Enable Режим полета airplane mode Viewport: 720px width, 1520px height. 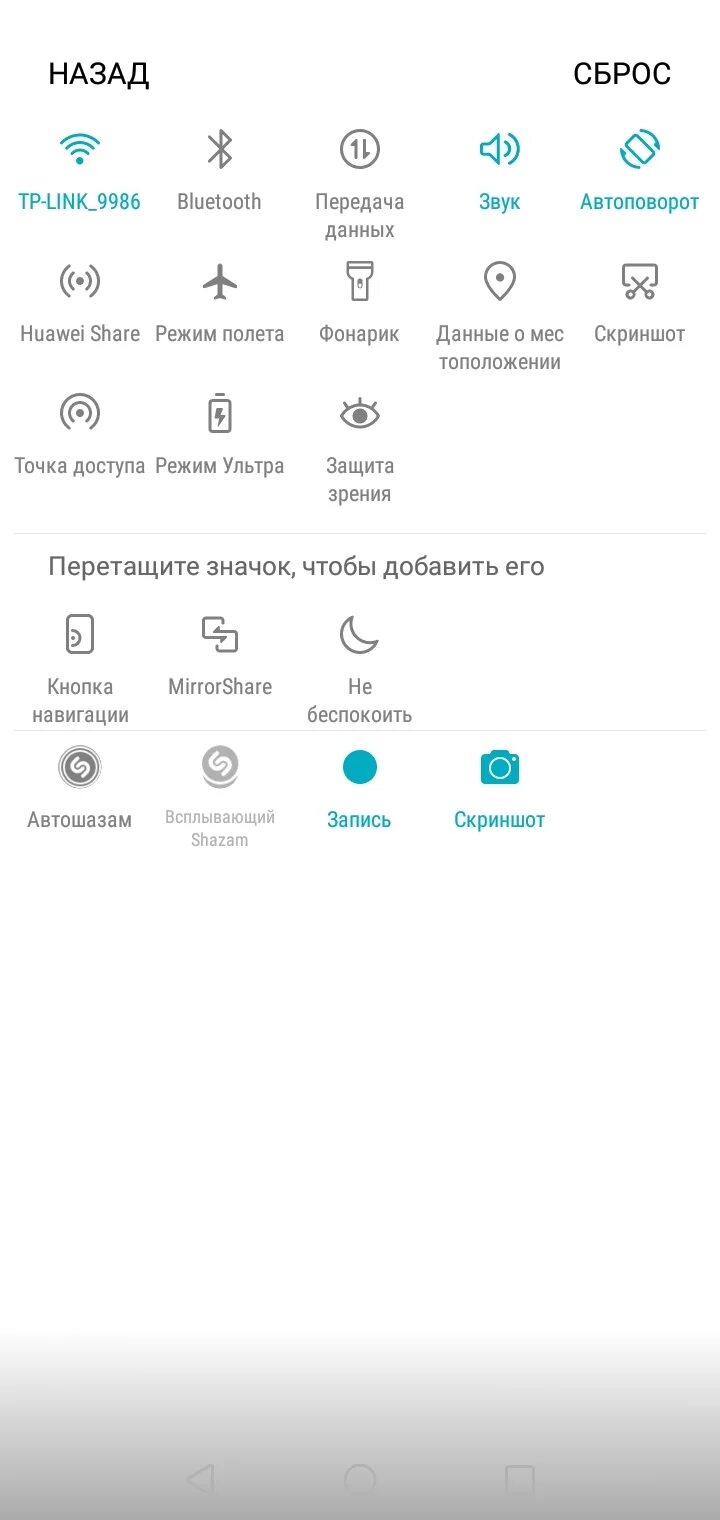219,303
